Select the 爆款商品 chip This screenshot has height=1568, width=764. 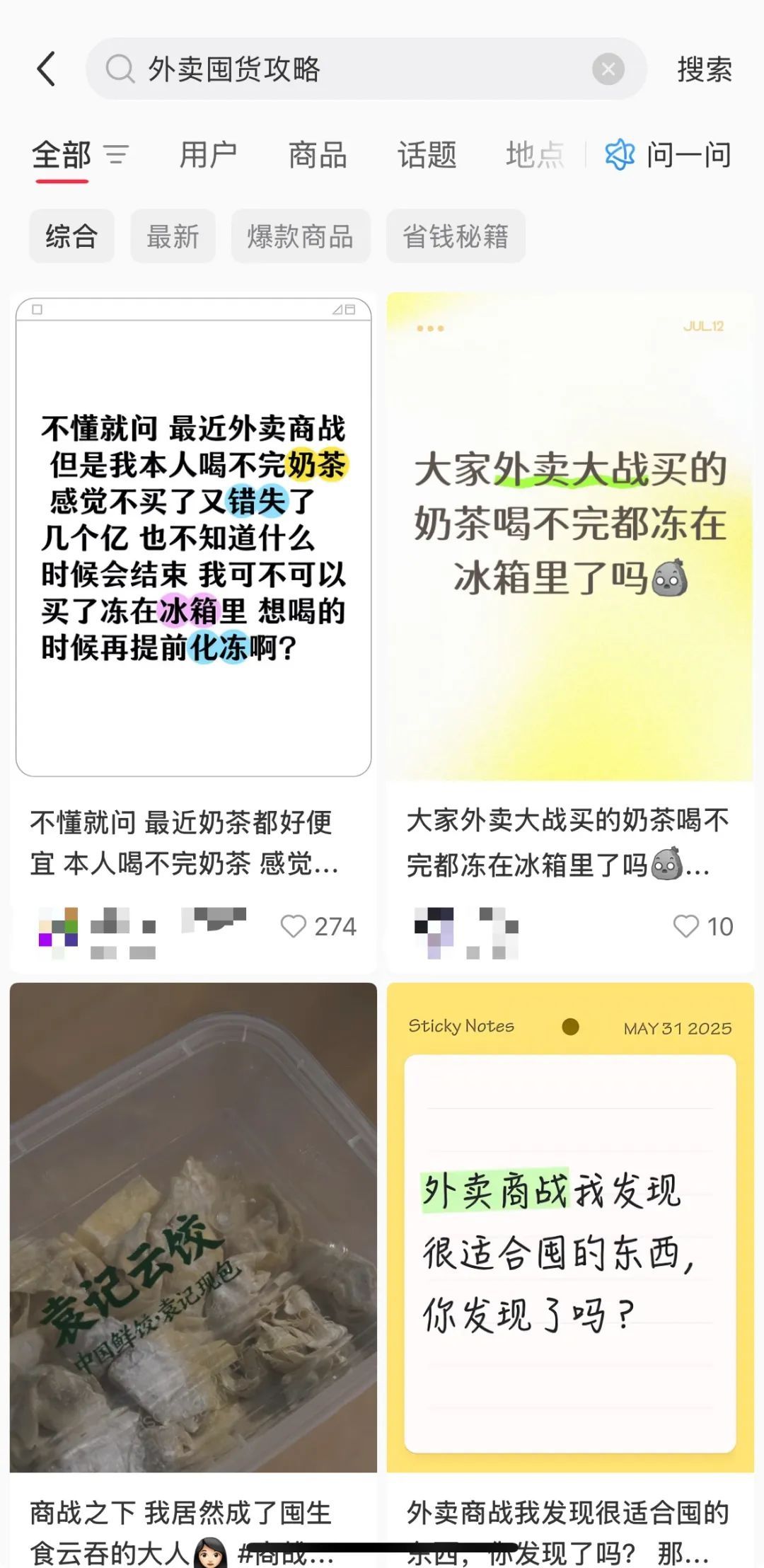[x=301, y=236]
